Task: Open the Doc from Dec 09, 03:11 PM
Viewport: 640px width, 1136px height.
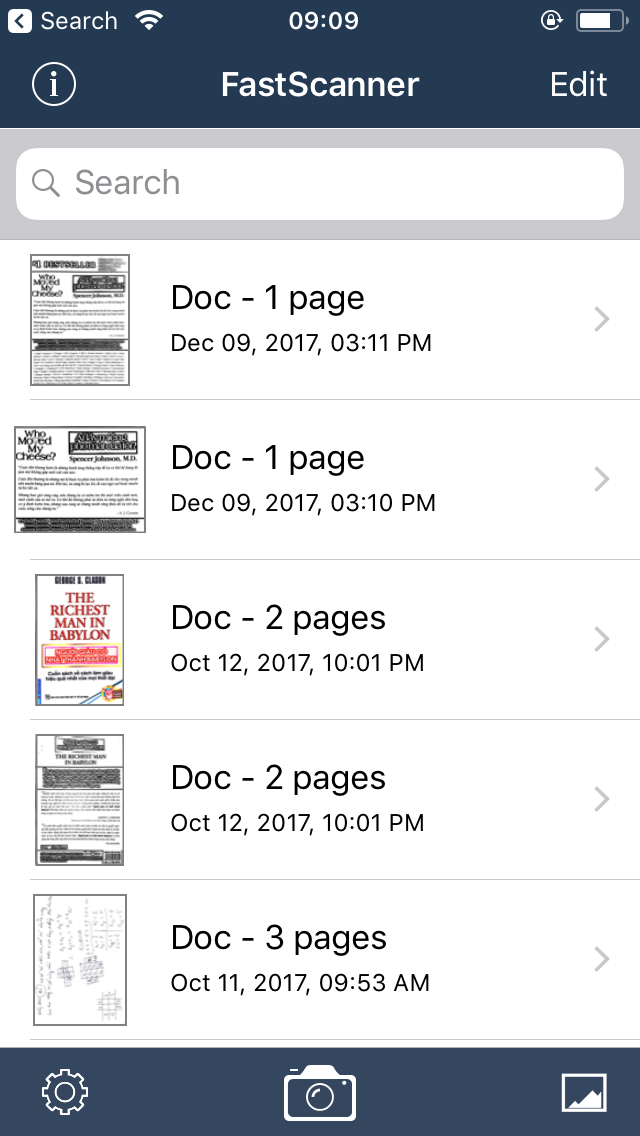Action: [320, 320]
